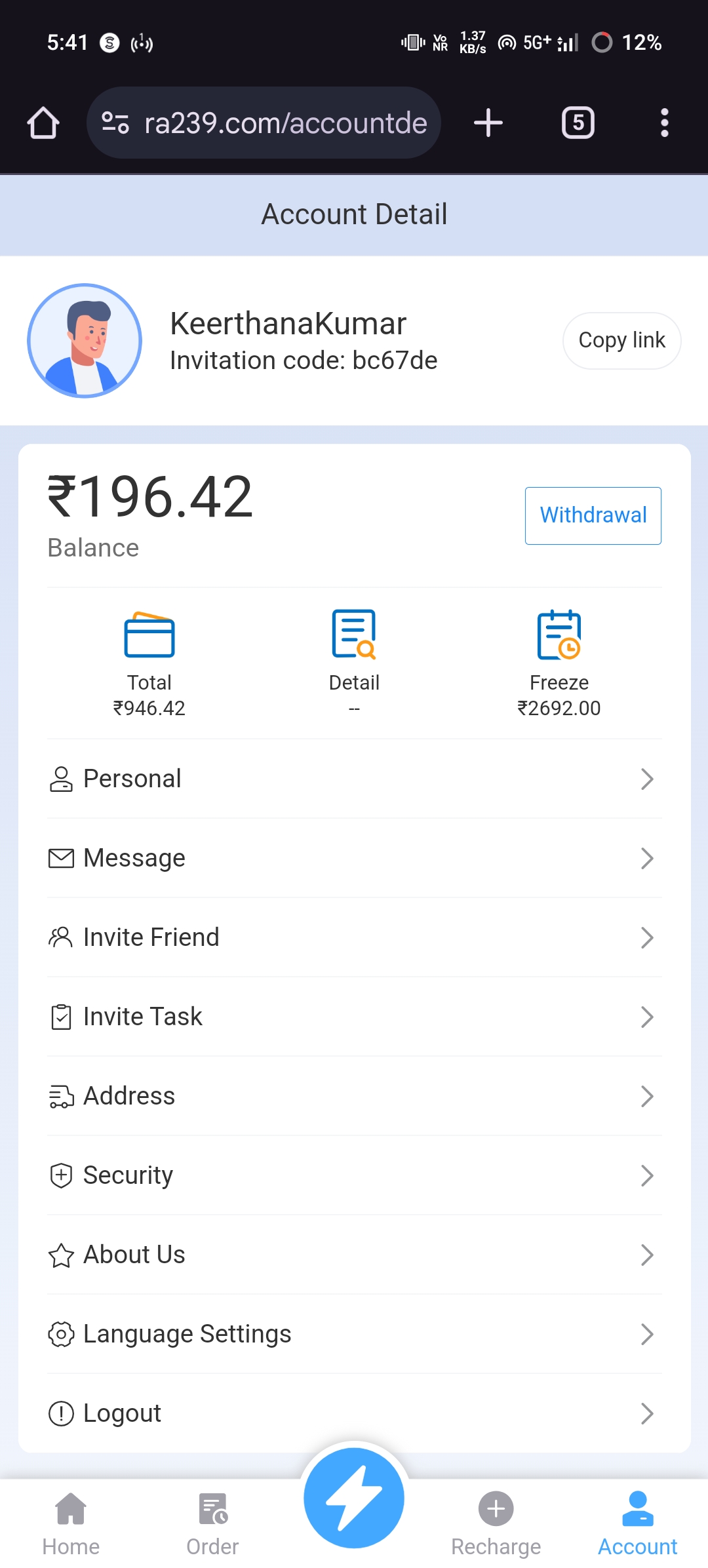Tap the center lightning bolt button
Image resolution: width=708 pixels, height=1568 pixels.
pos(354,1499)
